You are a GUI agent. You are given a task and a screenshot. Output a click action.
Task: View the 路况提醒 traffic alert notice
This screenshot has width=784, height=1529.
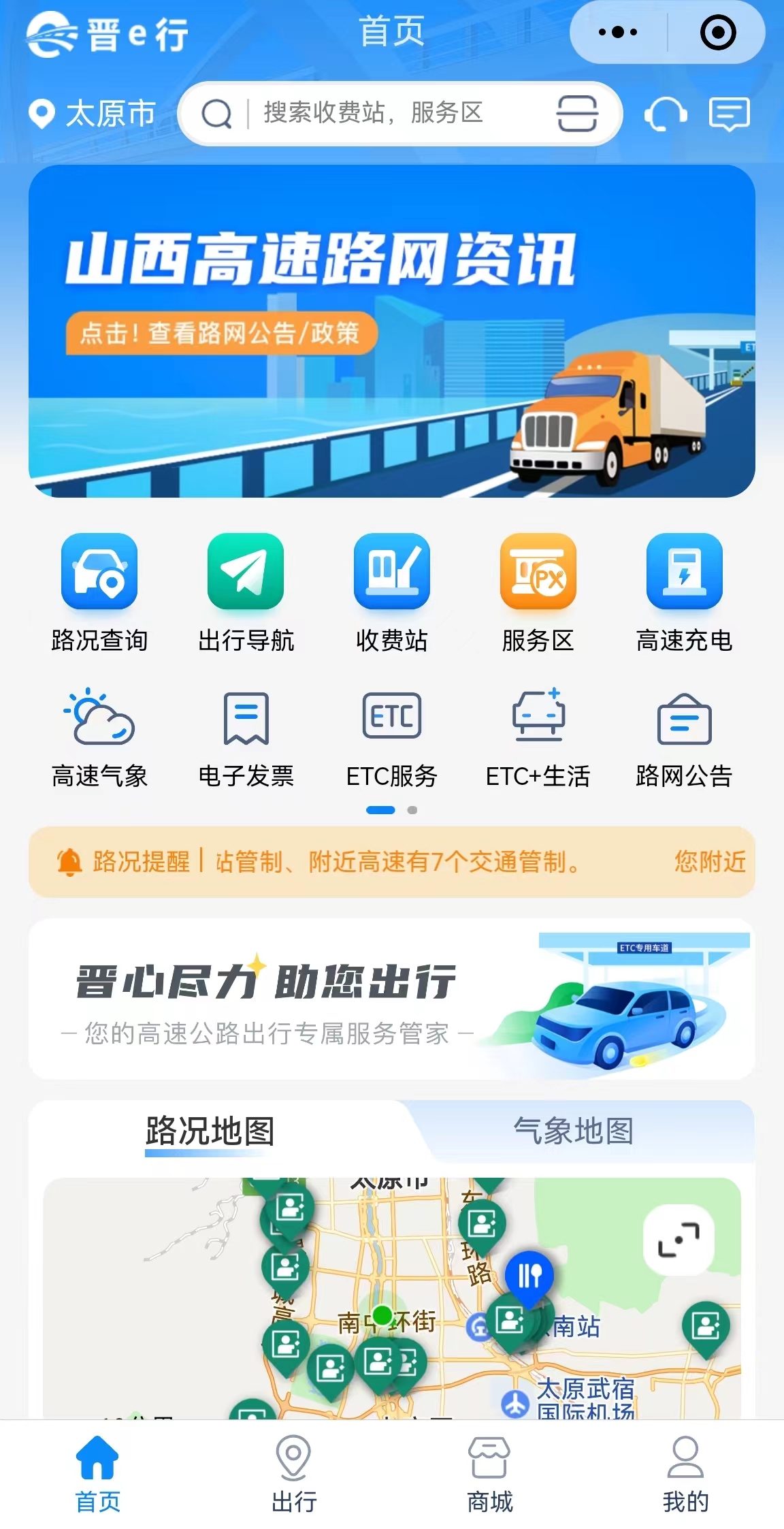tap(392, 862)
